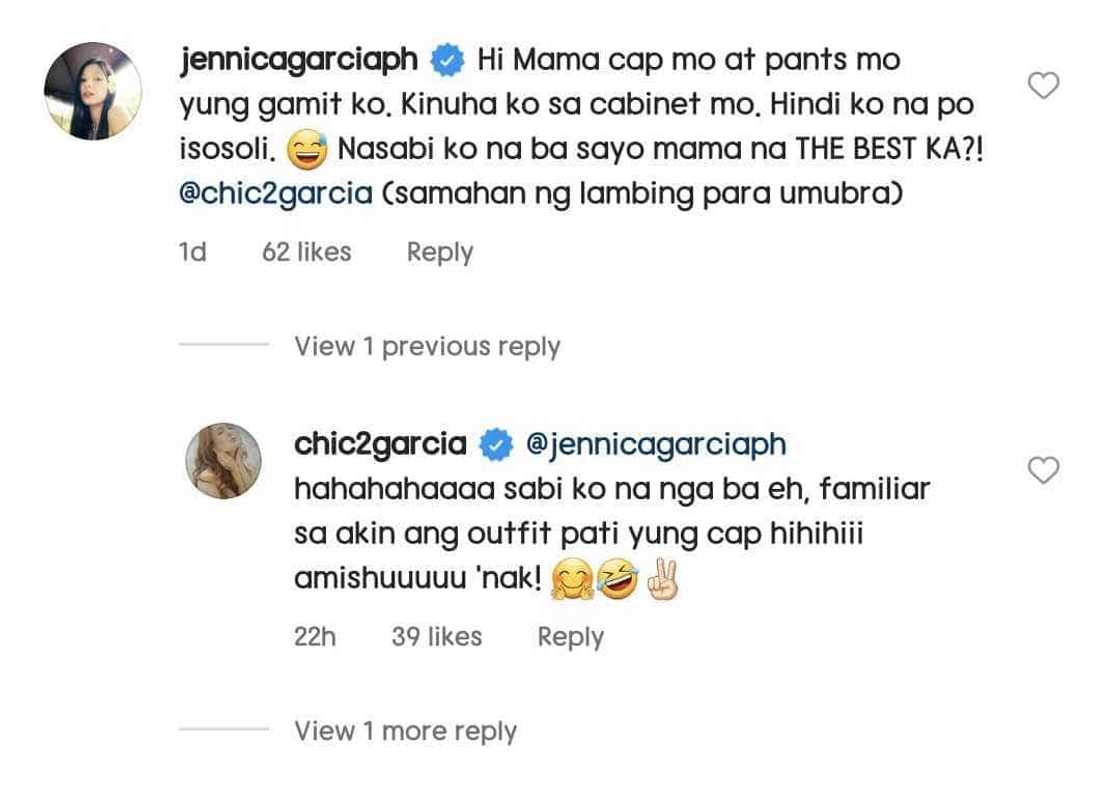This screenshot has height=786, width=1120.
Task: Like chic2garcia's reply
Action: click(x=1043, y=470)
